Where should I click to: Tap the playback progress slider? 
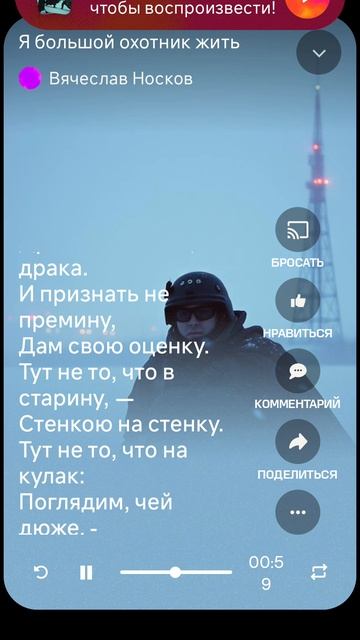coord(176,572)
